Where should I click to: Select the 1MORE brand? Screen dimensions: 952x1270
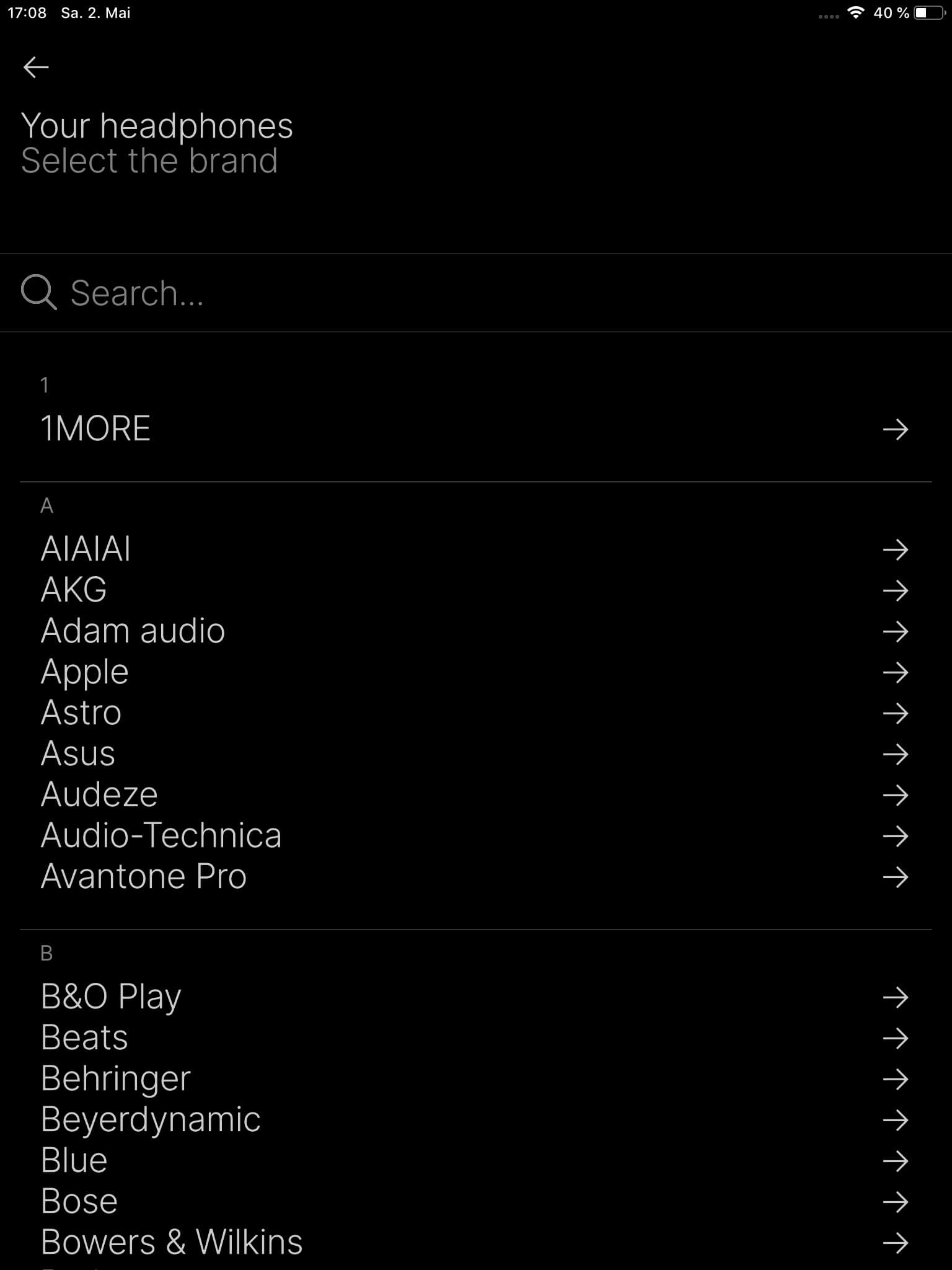pos(95,429)
